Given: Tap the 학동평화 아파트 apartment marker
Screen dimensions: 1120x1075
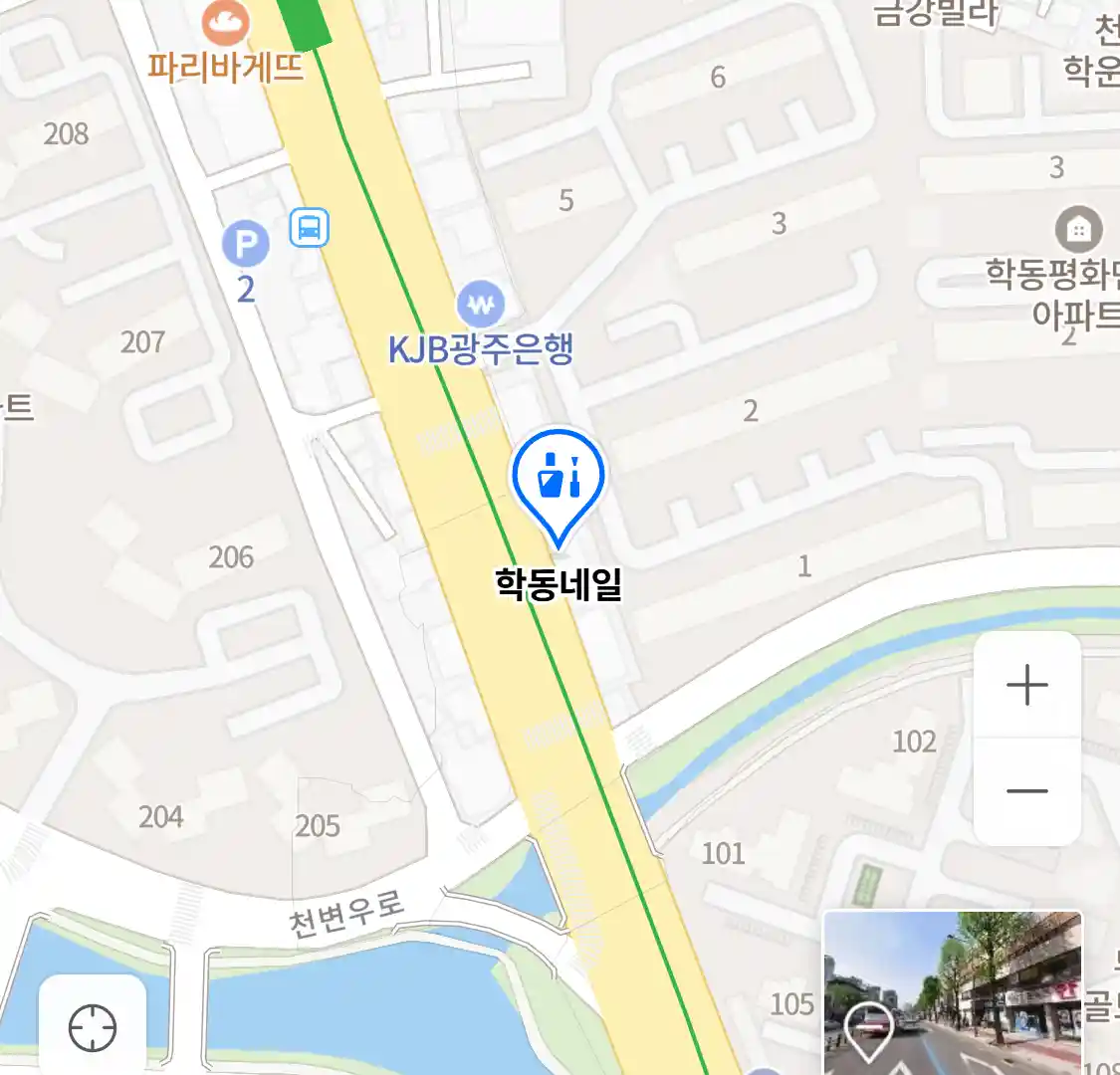Looking at the screenshot, I should 1078,230.
